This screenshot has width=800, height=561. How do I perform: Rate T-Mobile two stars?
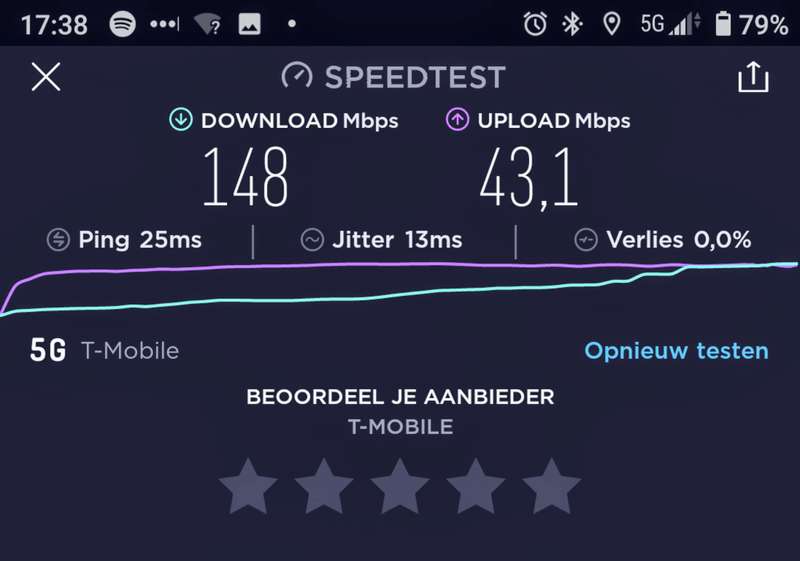pos(323,487)
